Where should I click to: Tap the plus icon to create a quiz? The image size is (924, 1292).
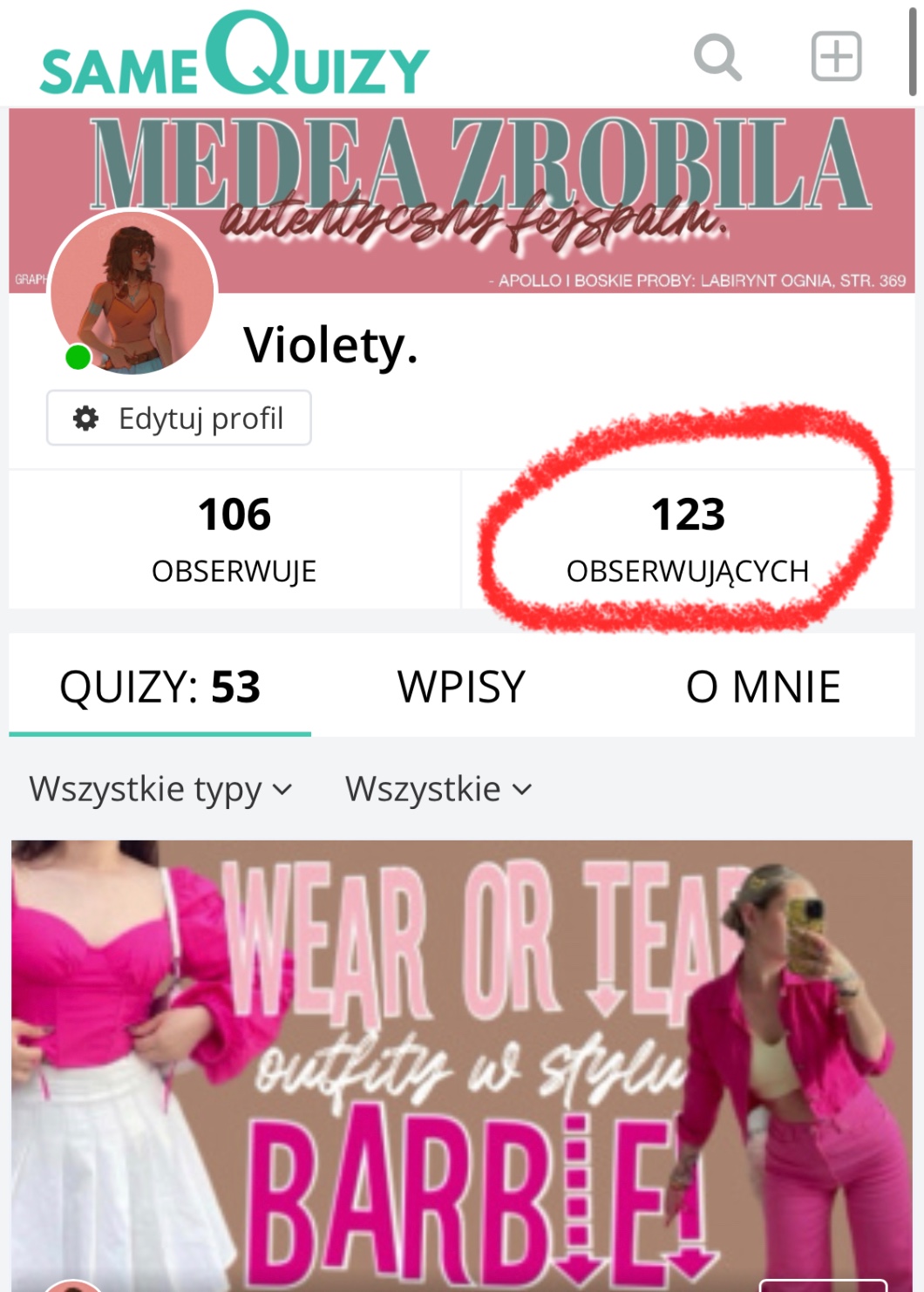[836, 57]
